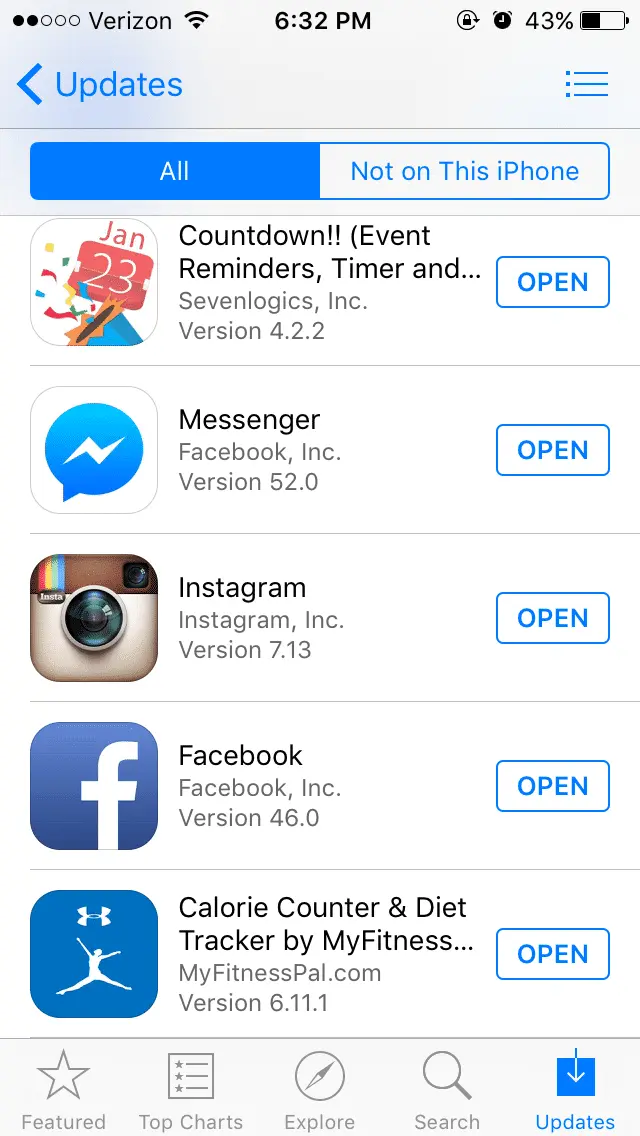Tap OPEN next to Messenger
Viewport: 640px width, 1136px height.
(552, 450)
